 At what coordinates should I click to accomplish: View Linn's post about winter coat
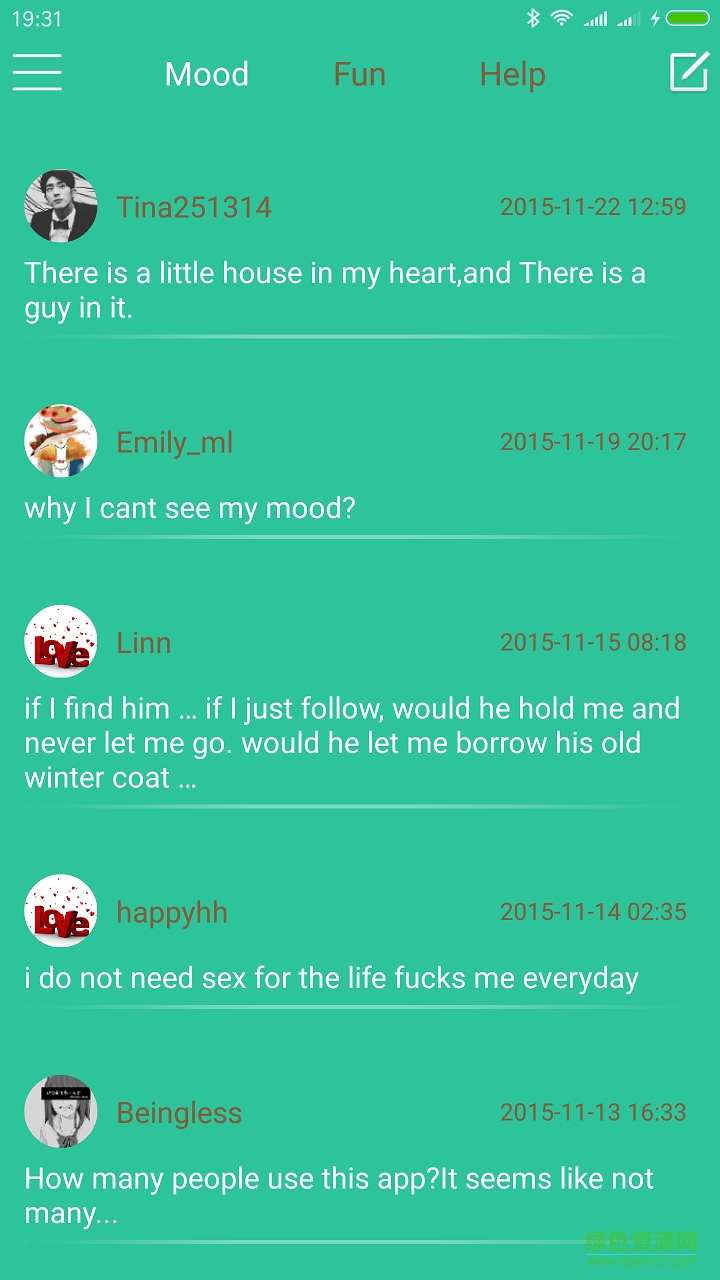click(350, 743)
